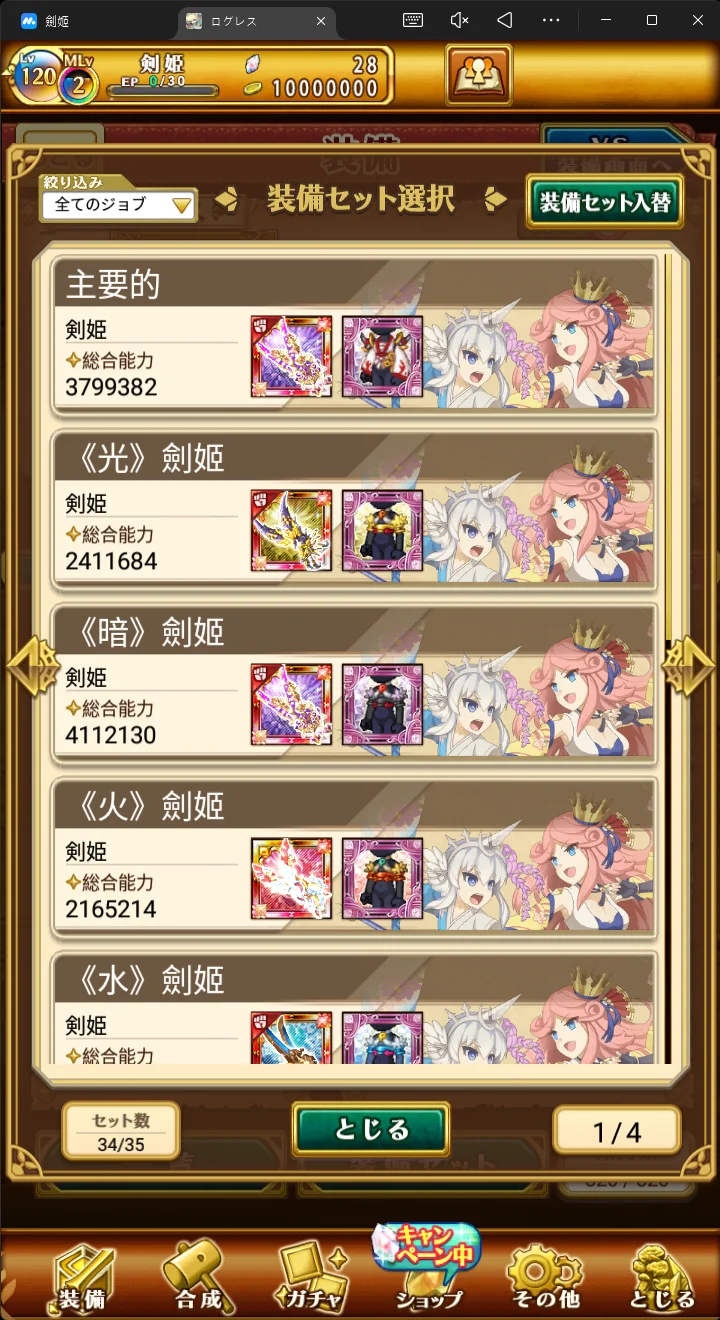720x1320 pixels.
Task: Open the ショップ tab
Action: 428,1275
